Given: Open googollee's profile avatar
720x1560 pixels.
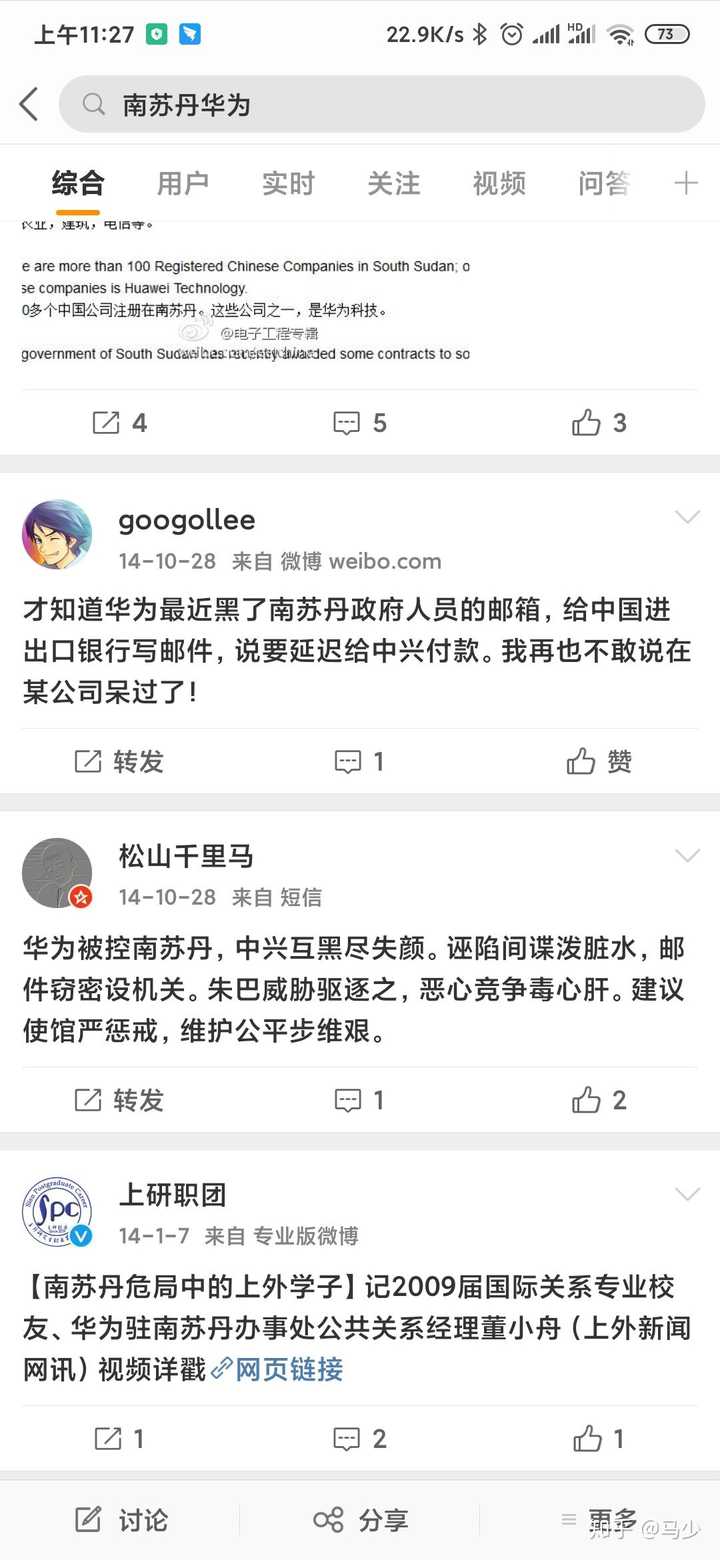Looking at the screenshot, I should (x=57, y=535).
